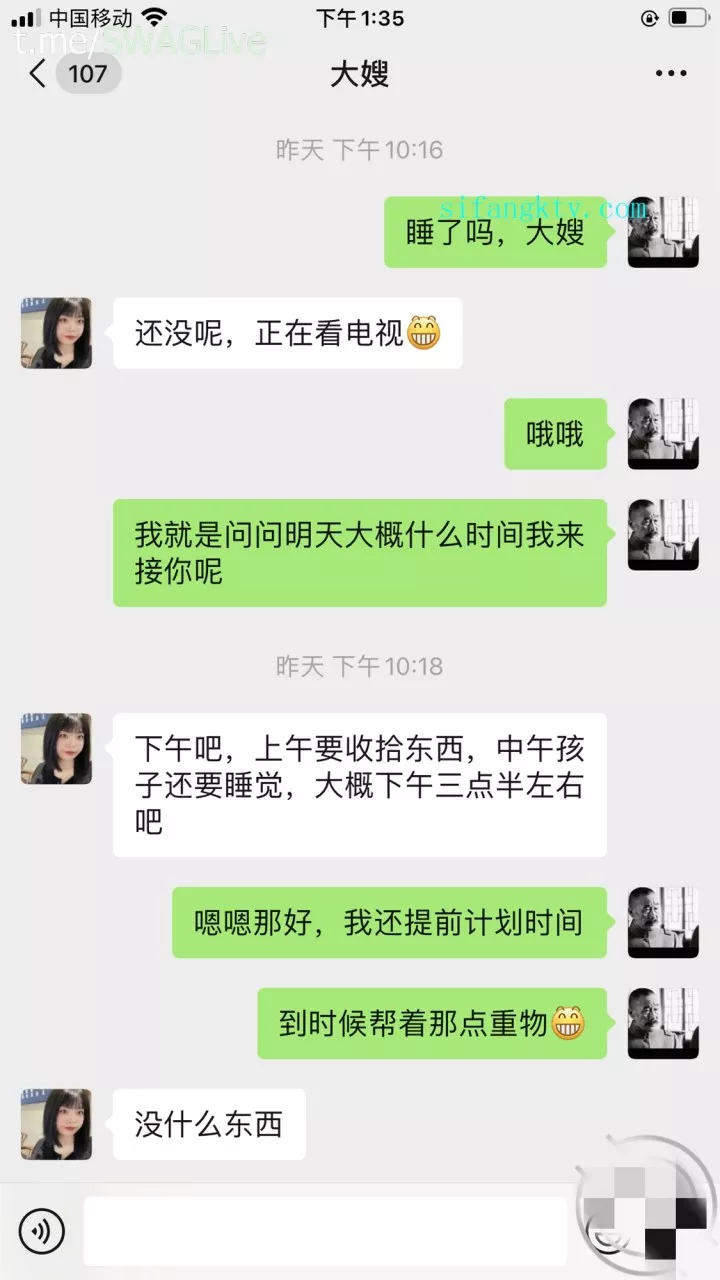Switch to voice message input
This screenshot has height=1280, width=720.
pos(41,1231)
